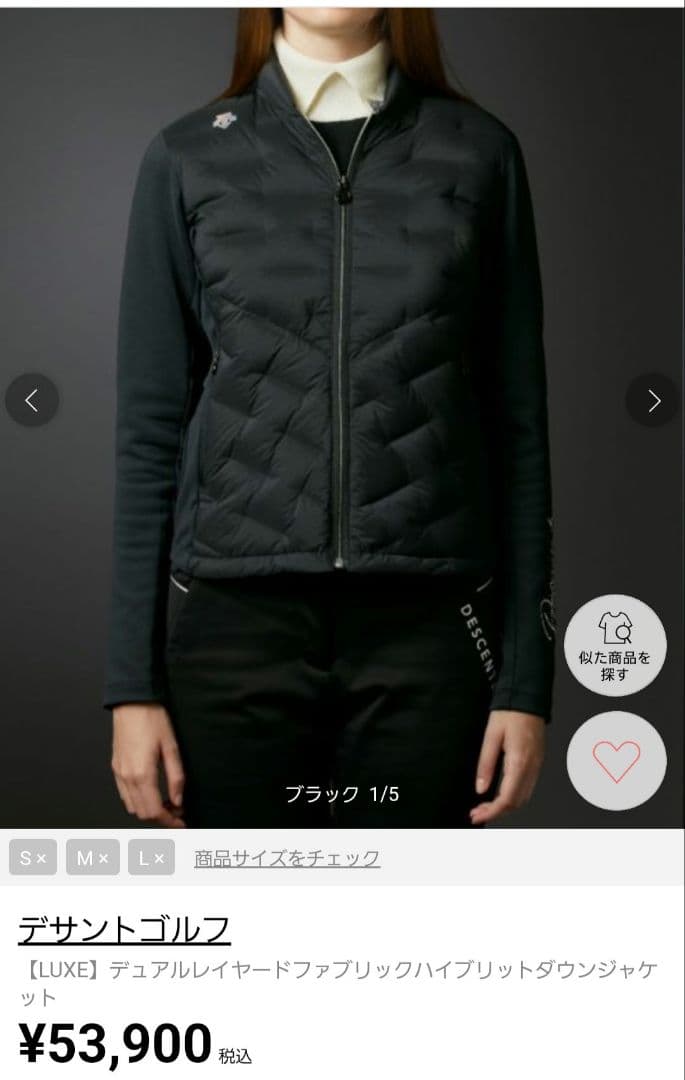Select size S chip

point(34,858)
